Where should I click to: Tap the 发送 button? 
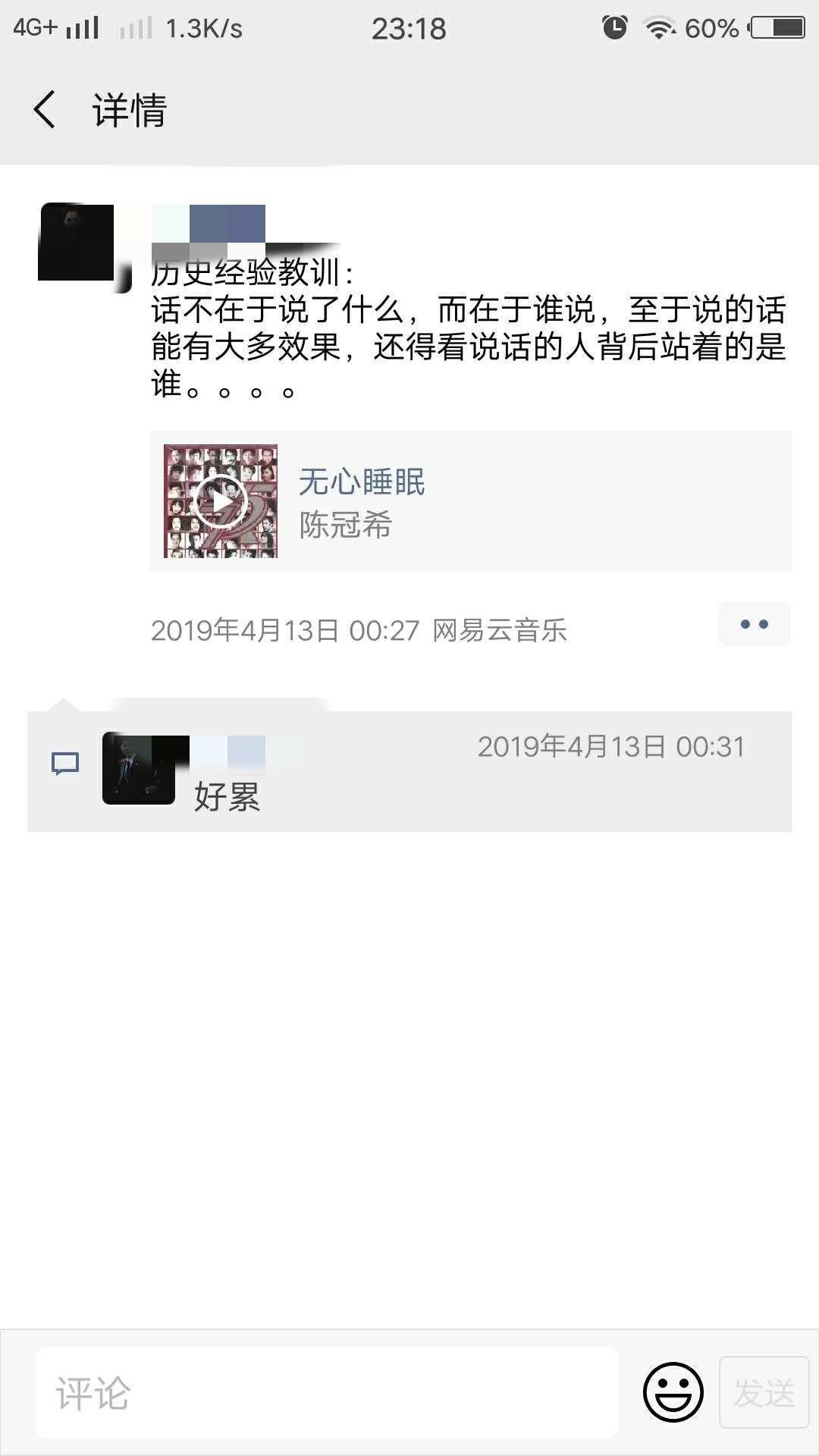[764, 1392]
